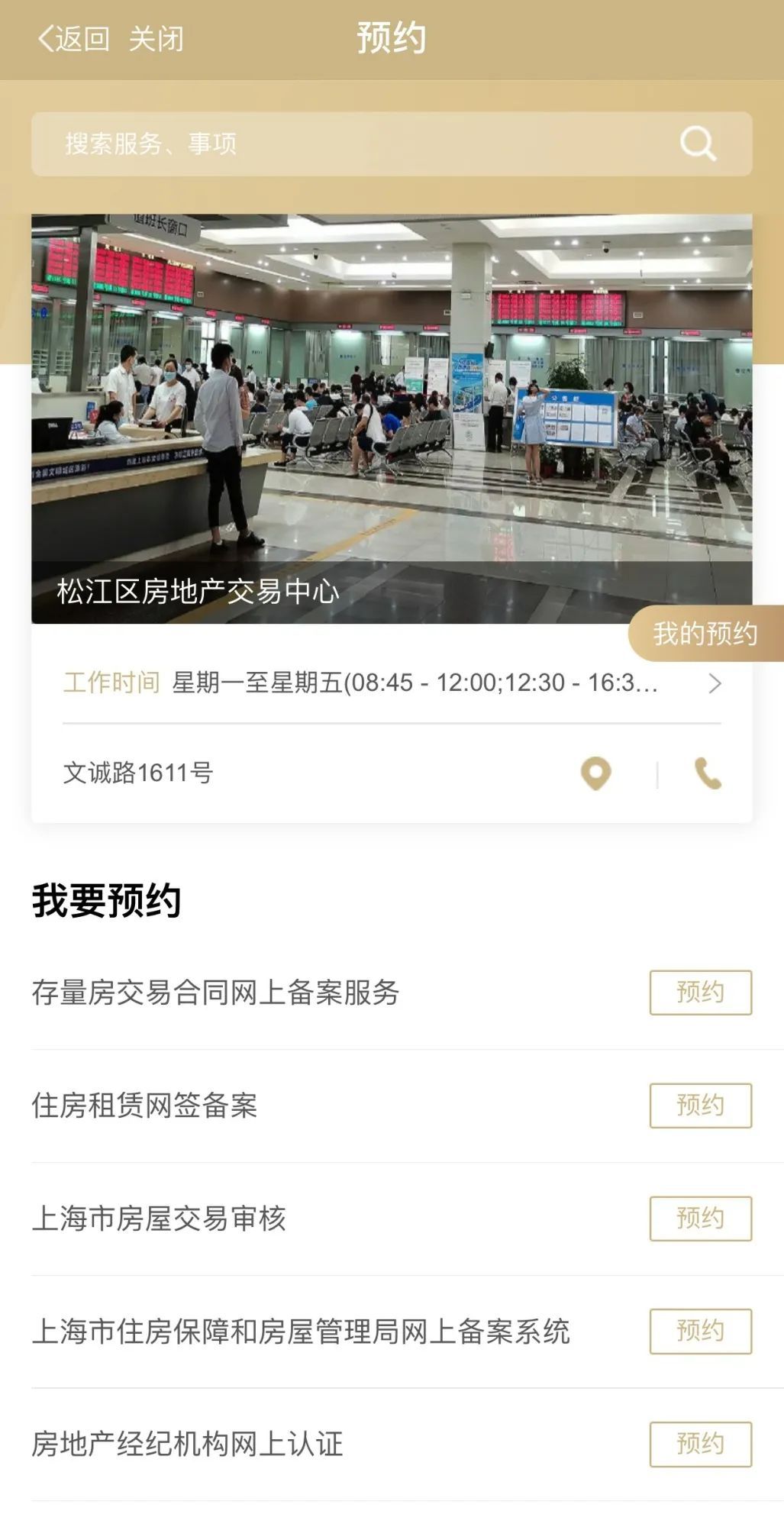Book 上海市住房保障和房屋管理局网上备案系统
784x1527 pixels.
click(x=700, y=1331)
